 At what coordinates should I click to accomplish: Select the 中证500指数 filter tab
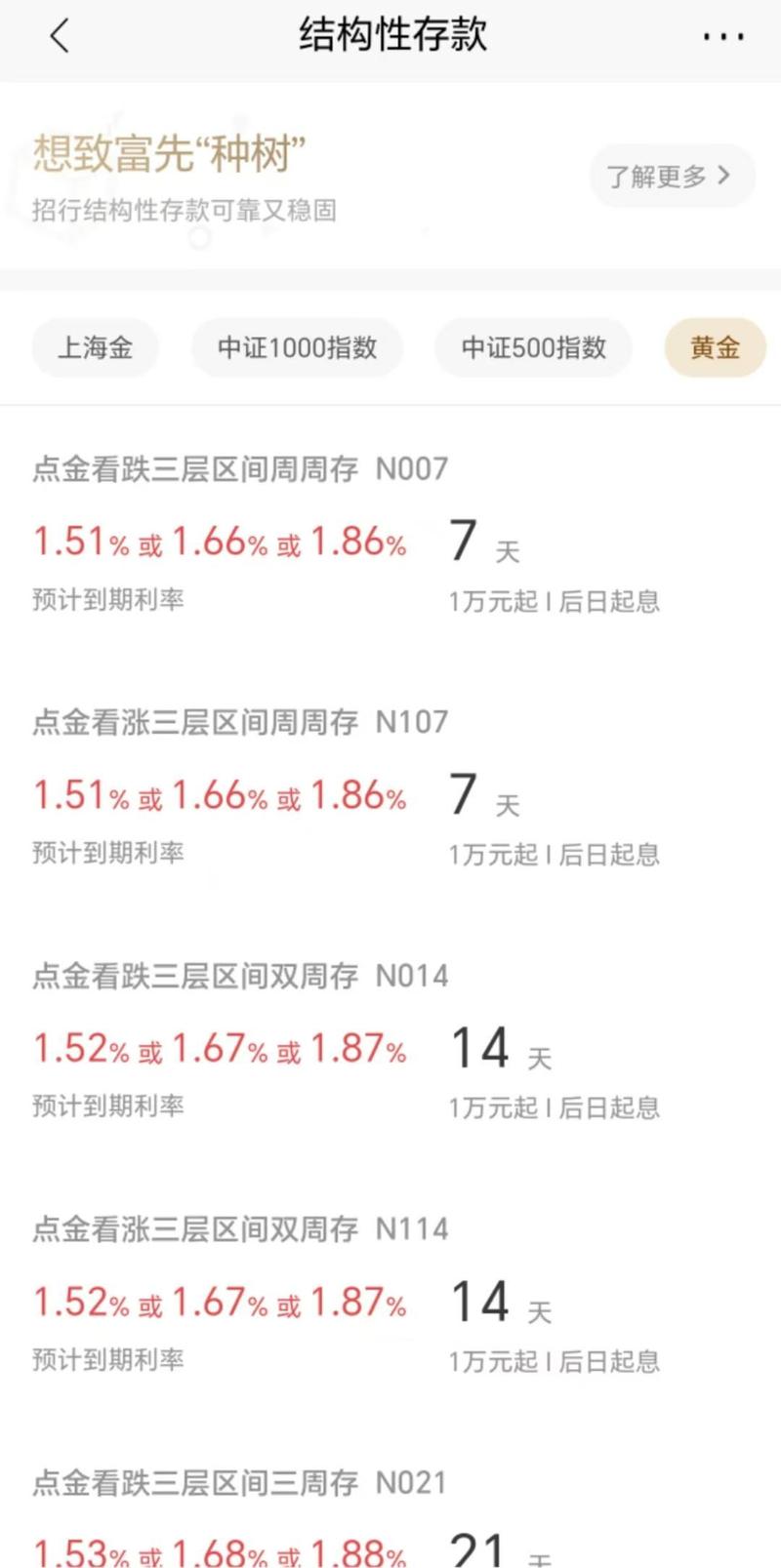533,347
